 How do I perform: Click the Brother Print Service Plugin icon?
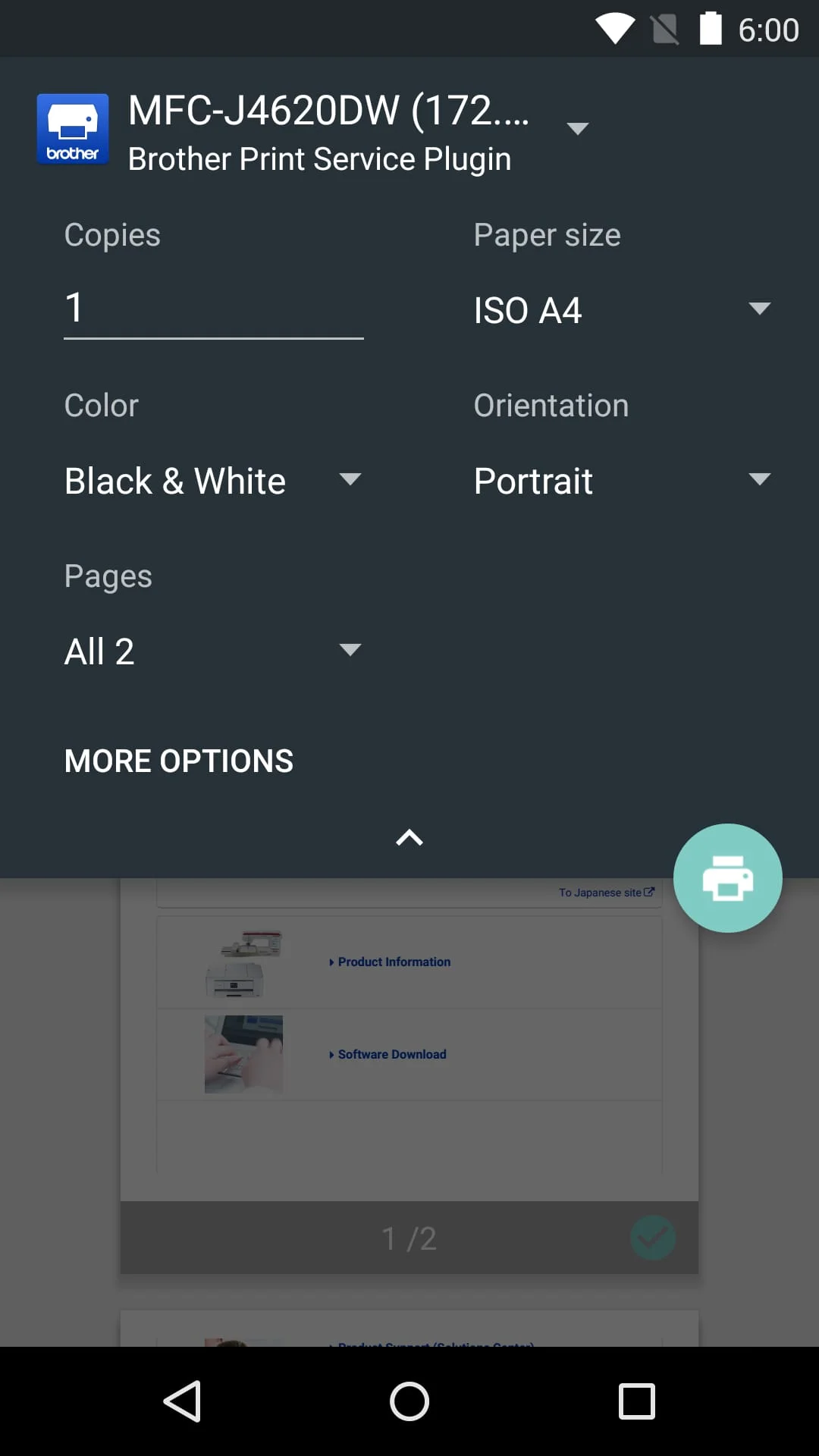[73, 129]
